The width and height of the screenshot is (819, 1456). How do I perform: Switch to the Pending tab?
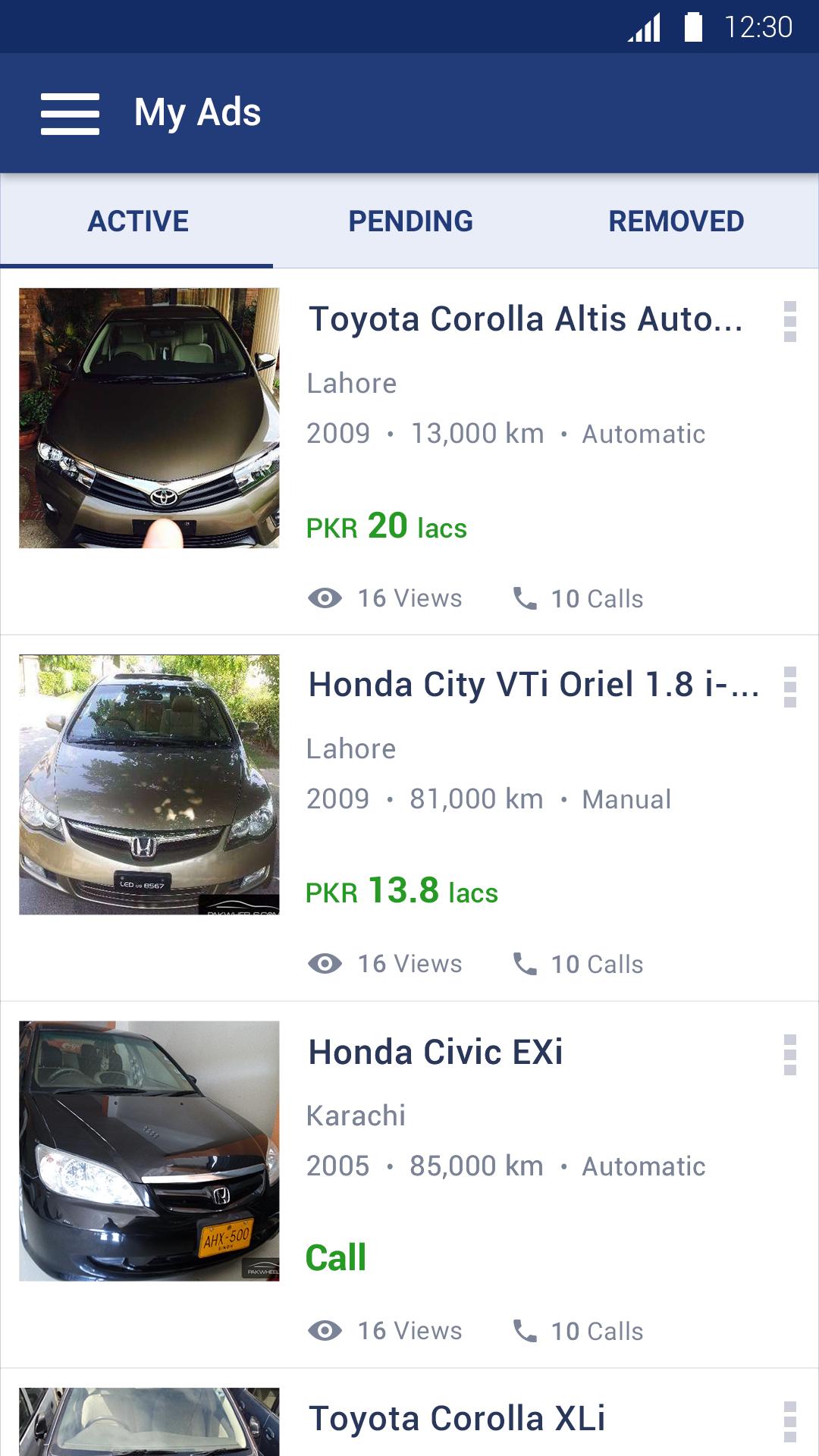click(410, 221)
